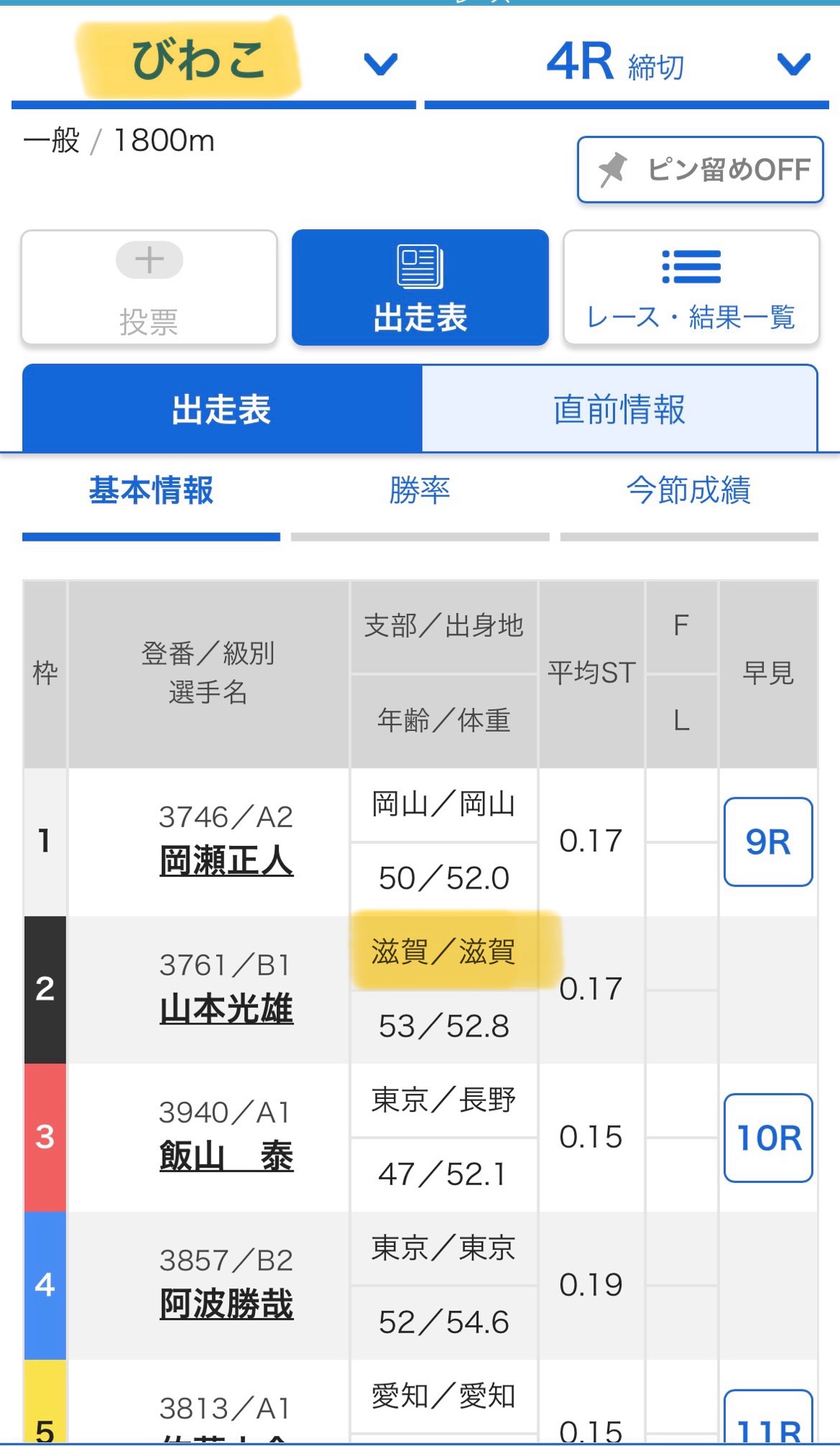
Task: Select the 出走表 tab beside 直前情報
Action: (221, 409)
